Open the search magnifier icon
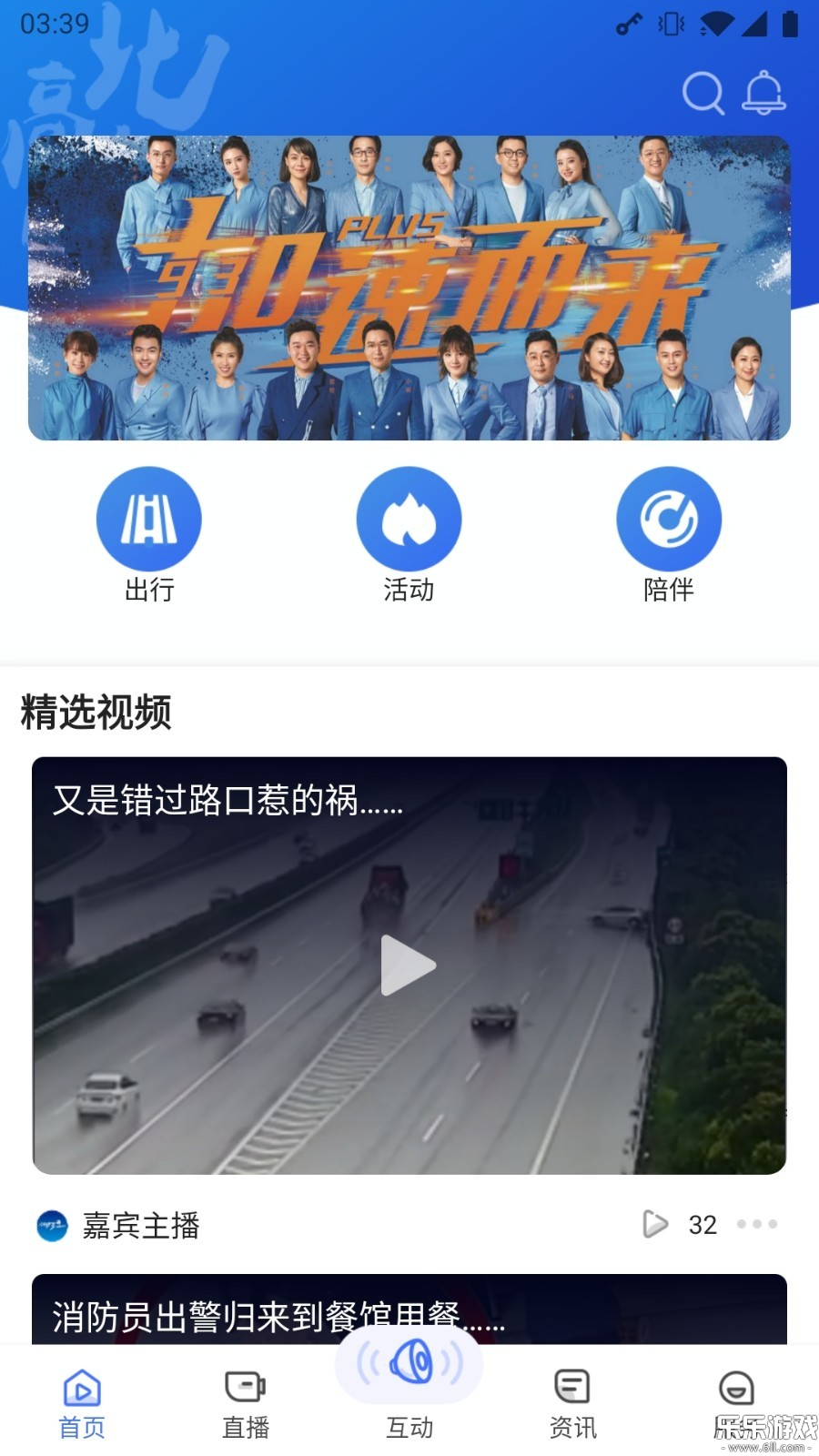 click(x=702, y=94)
